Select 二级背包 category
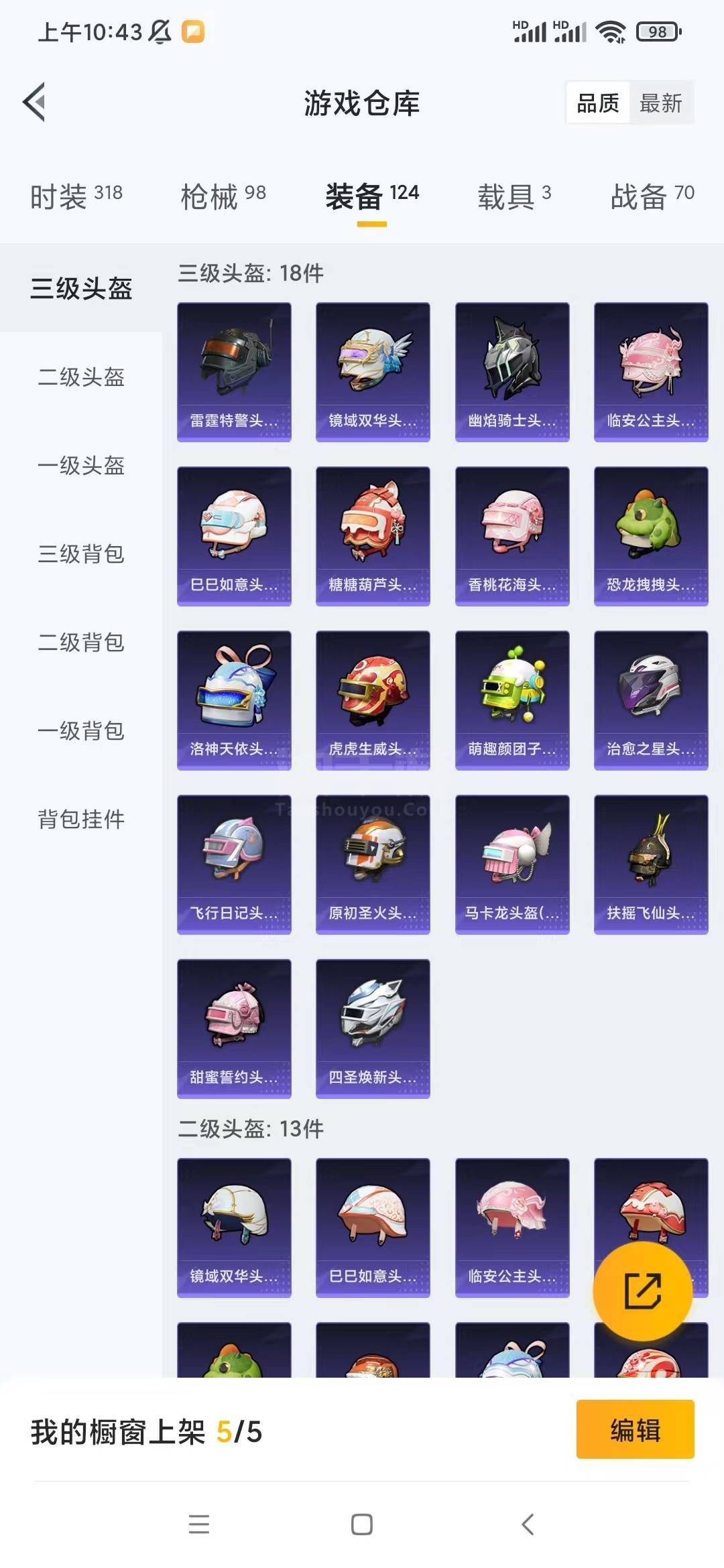 [x=81, y=643]
